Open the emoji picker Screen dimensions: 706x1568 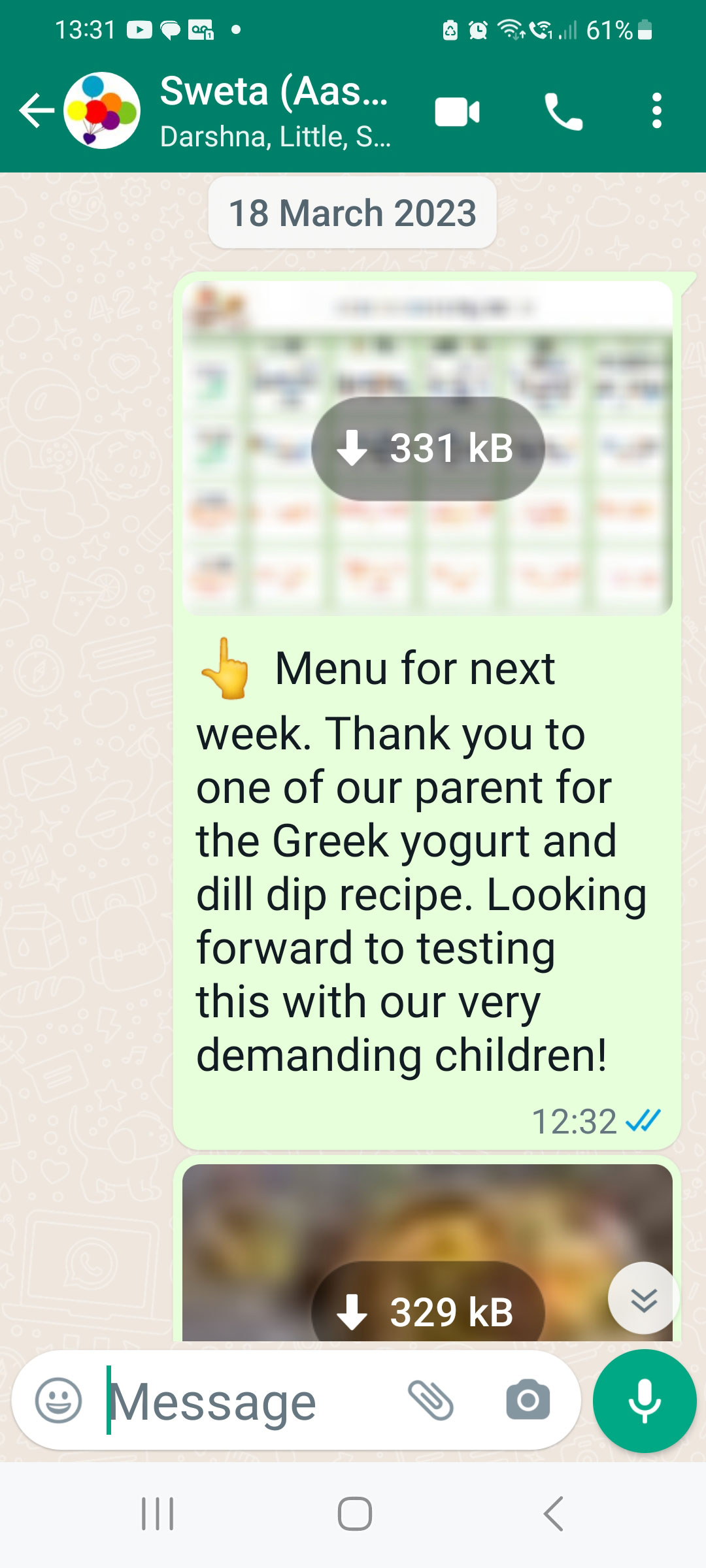point(59,1400)
